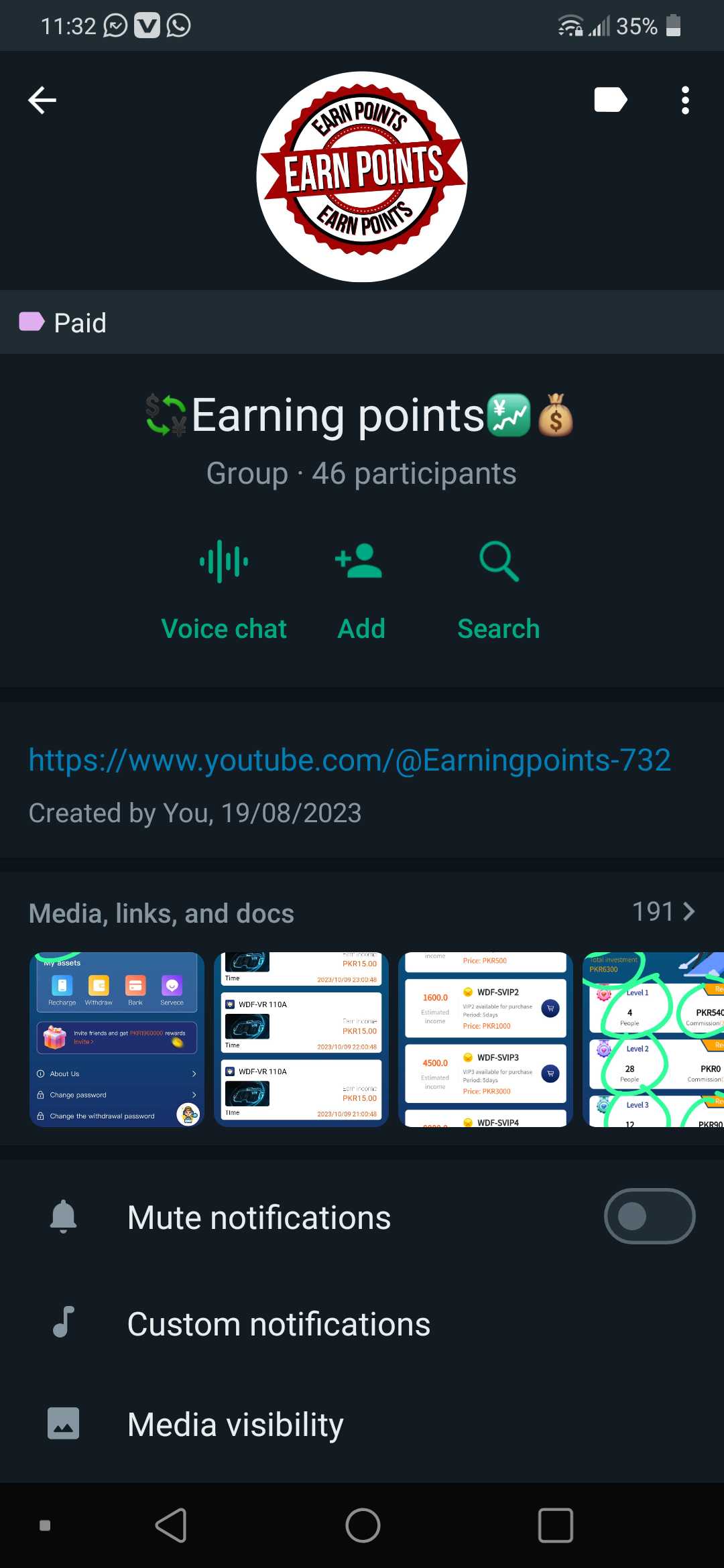Open the label icon in top bar
724x1568 pixels.
coord(611,100)
